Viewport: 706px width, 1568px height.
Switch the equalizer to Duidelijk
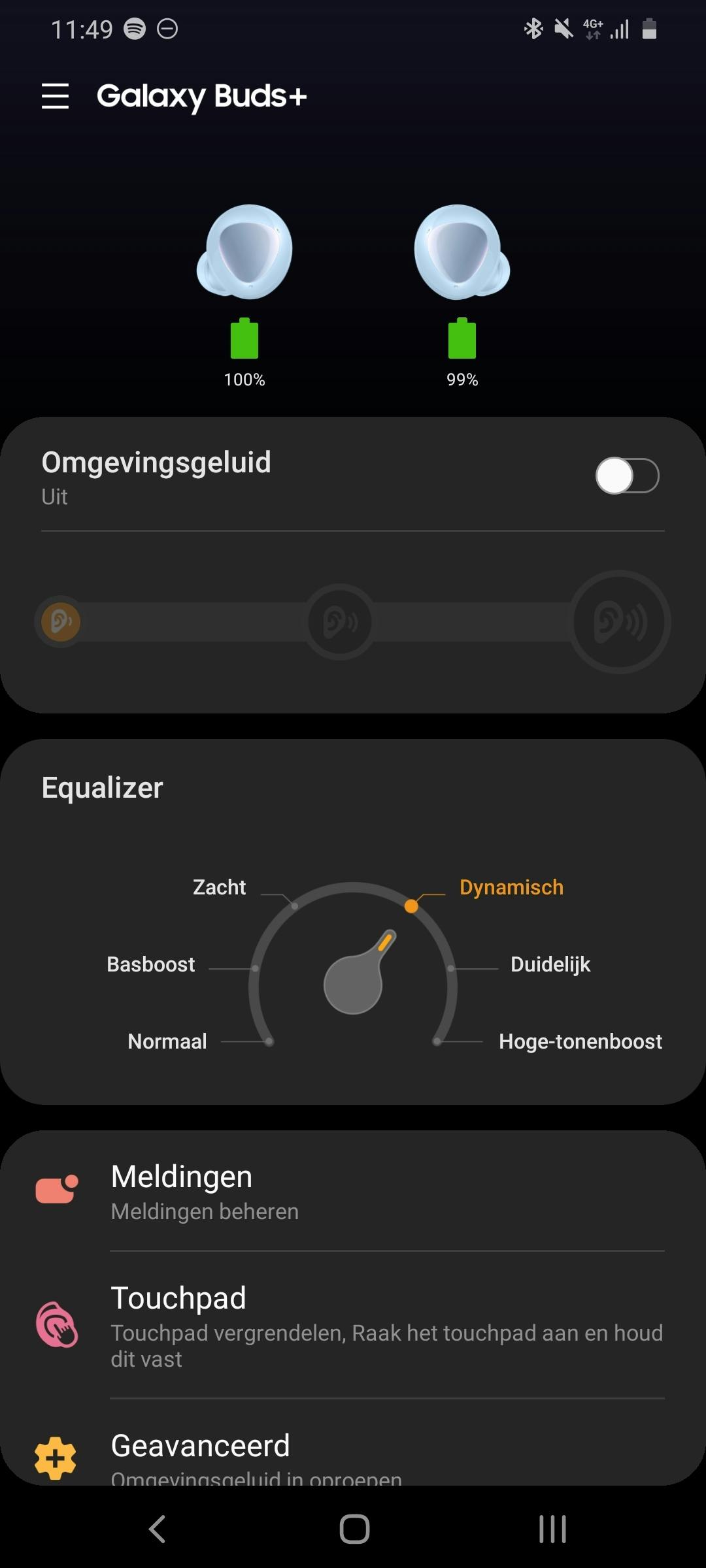(550, 964)
